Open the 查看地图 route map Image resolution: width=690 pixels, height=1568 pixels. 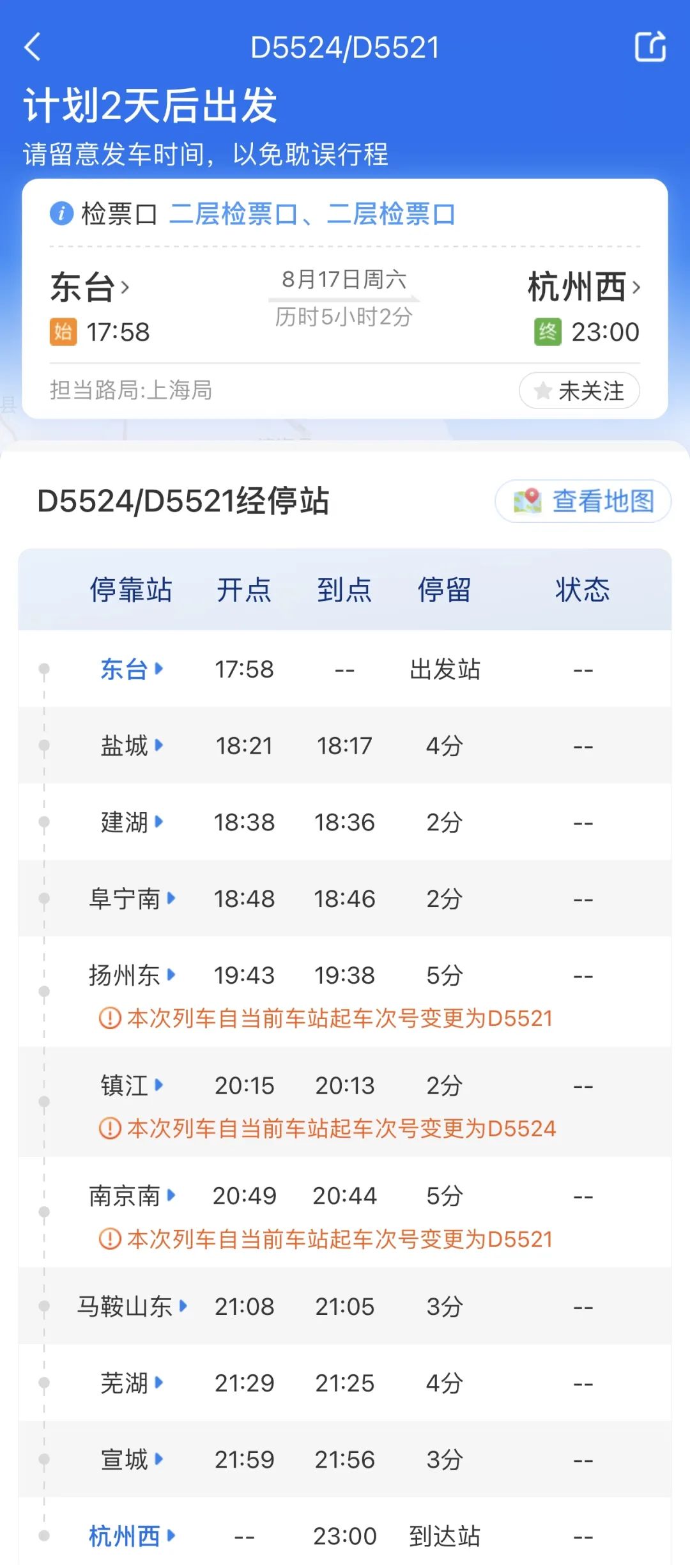point(583,501)
